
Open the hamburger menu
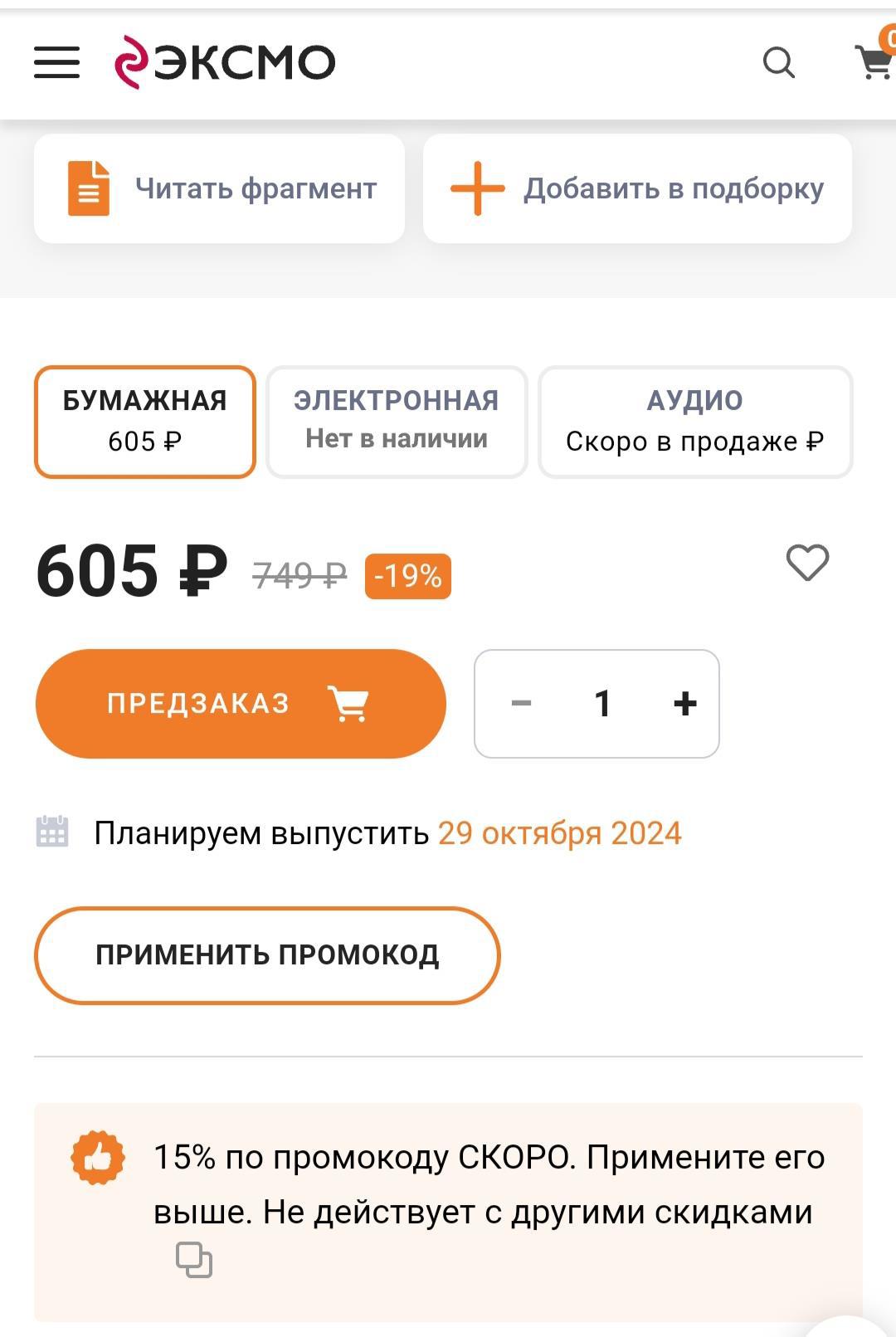[56, 62]
